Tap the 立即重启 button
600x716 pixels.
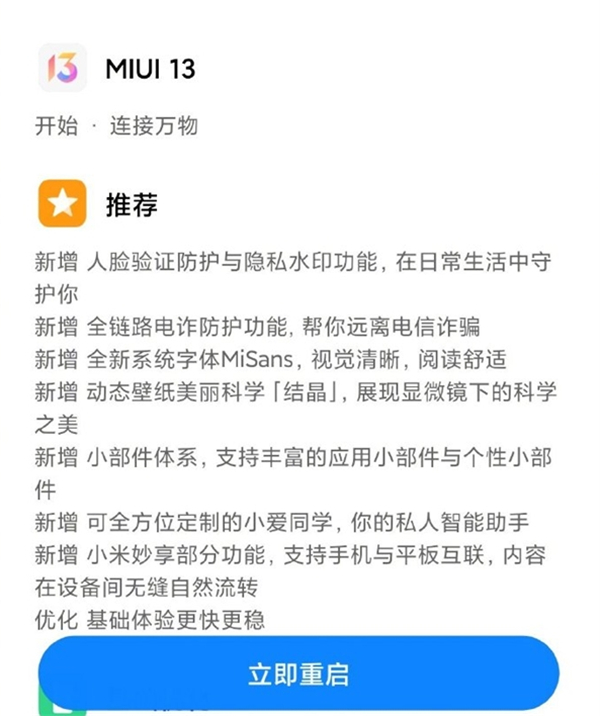[298, 673]
